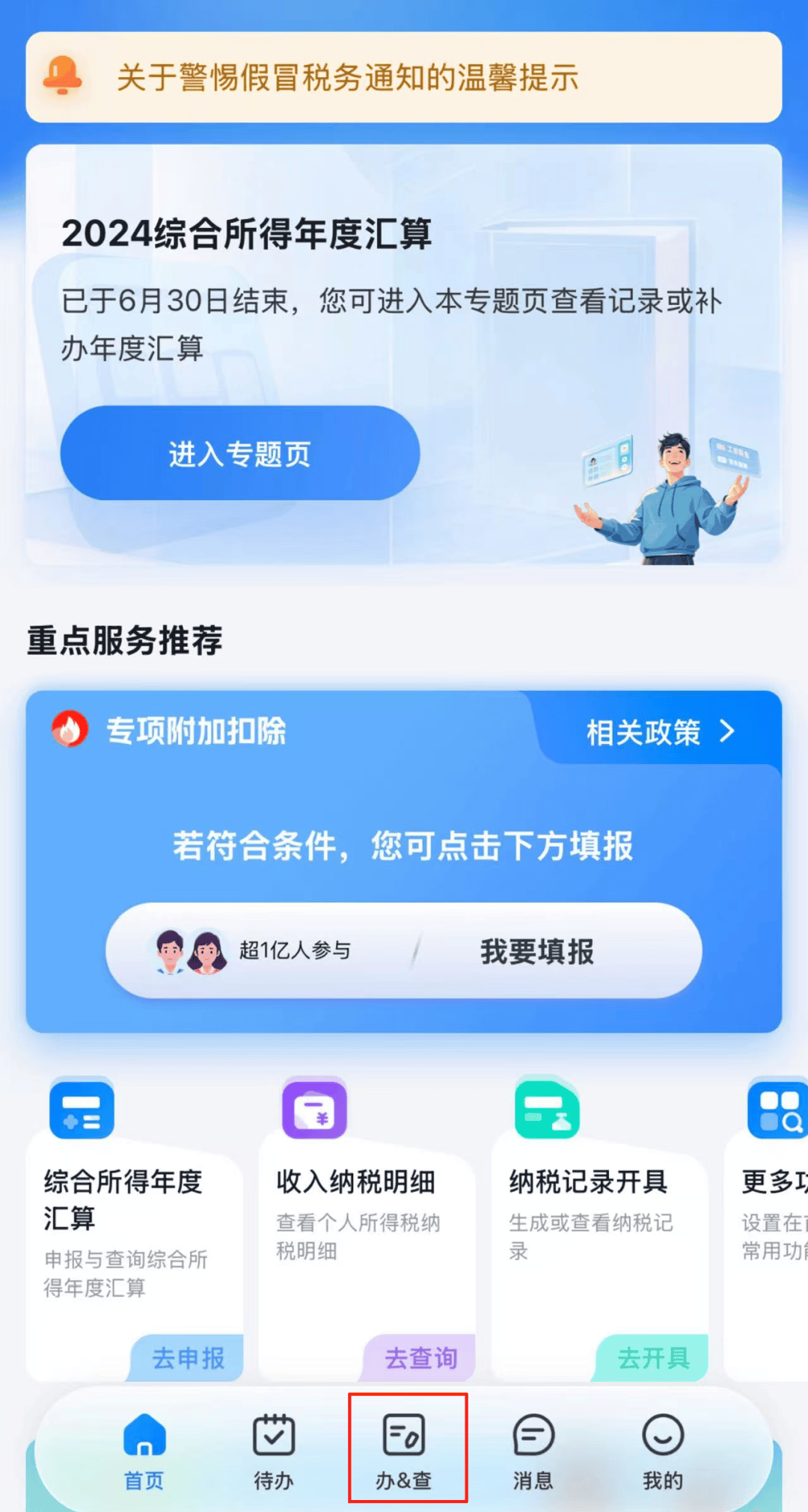Tap 去申报 on the annual settlement card
Image resolution: width=808 pixels, height=1512 pixels.
click(x=188, y=1357)
